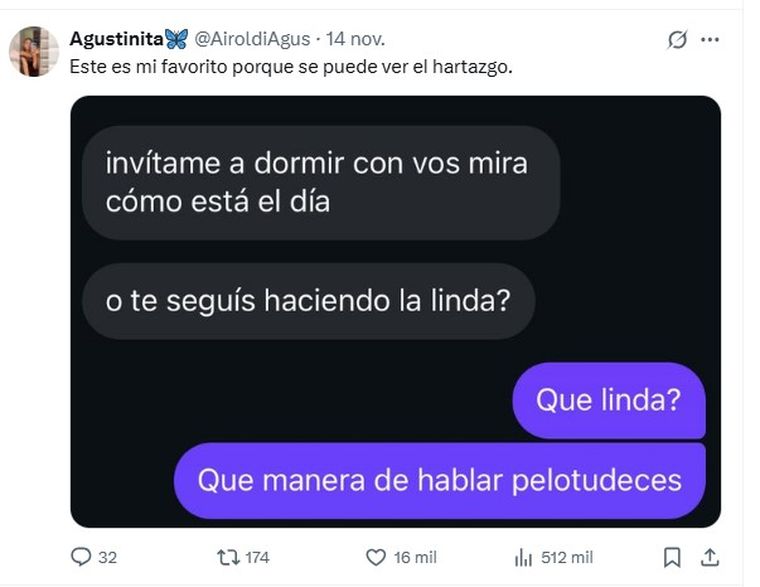Open the post's three-dot overflow menu
This screenshot has height=587, width=760.
(x=710, y=39)
